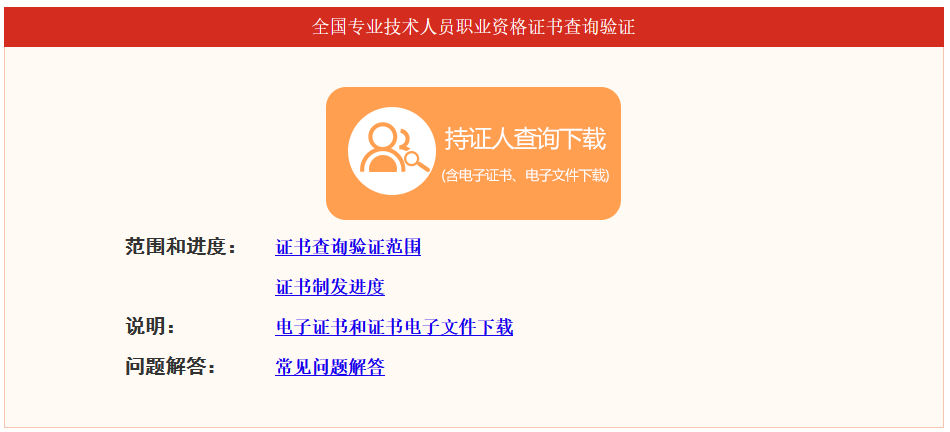
Task: Open the 电子证书和证书电子文件下载 link
Action: (393, 327)
